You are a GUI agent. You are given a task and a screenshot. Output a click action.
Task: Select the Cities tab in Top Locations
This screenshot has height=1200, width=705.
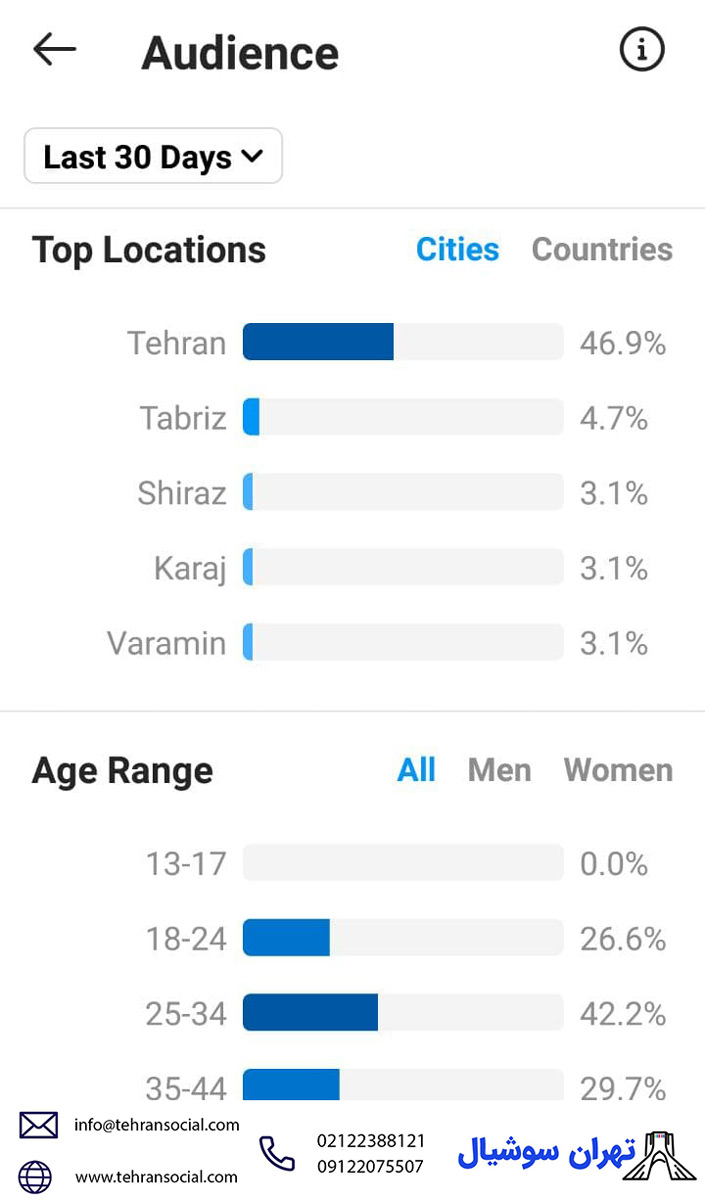pos(457,249)
